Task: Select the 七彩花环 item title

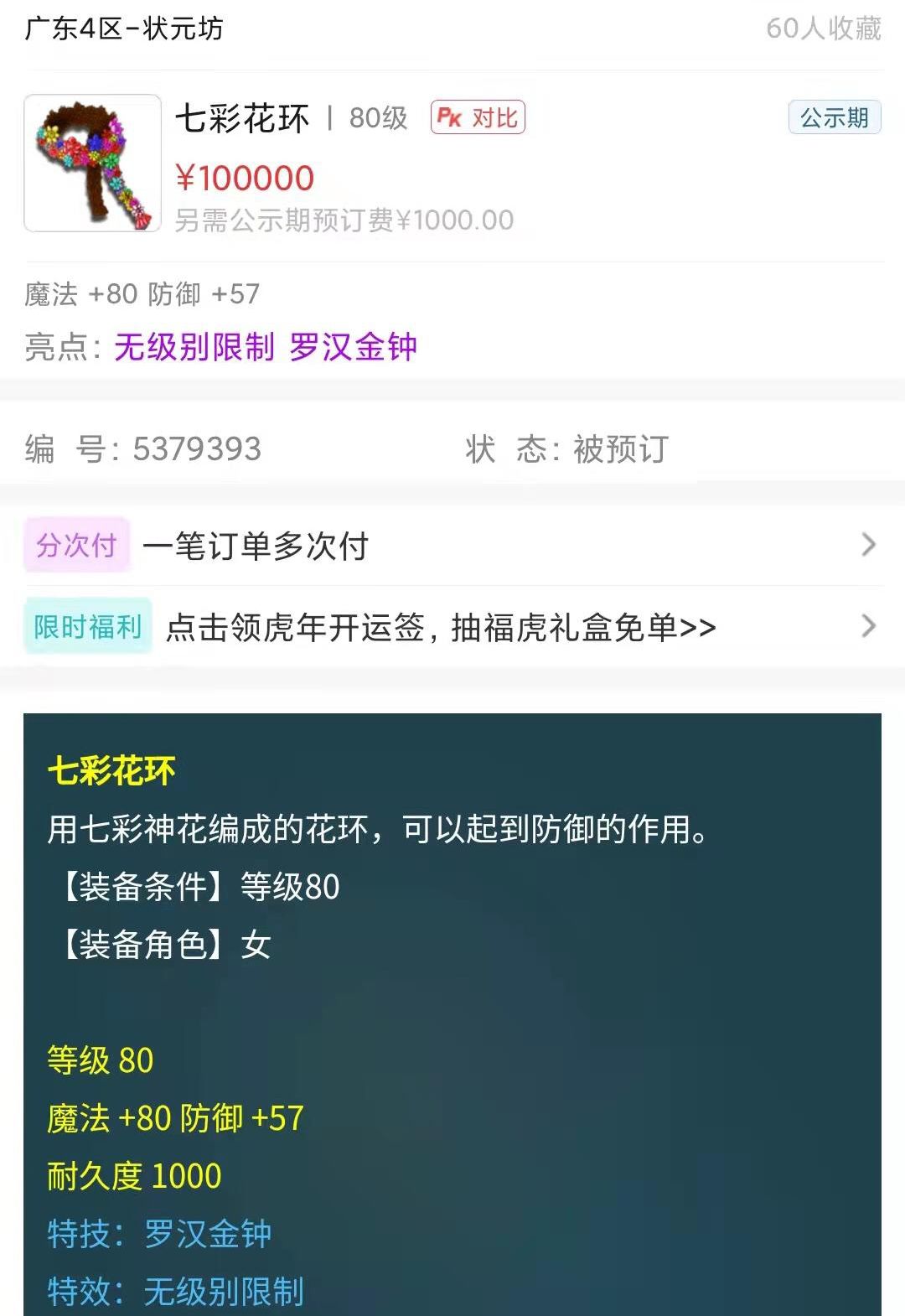Action: tap(243, 118)
